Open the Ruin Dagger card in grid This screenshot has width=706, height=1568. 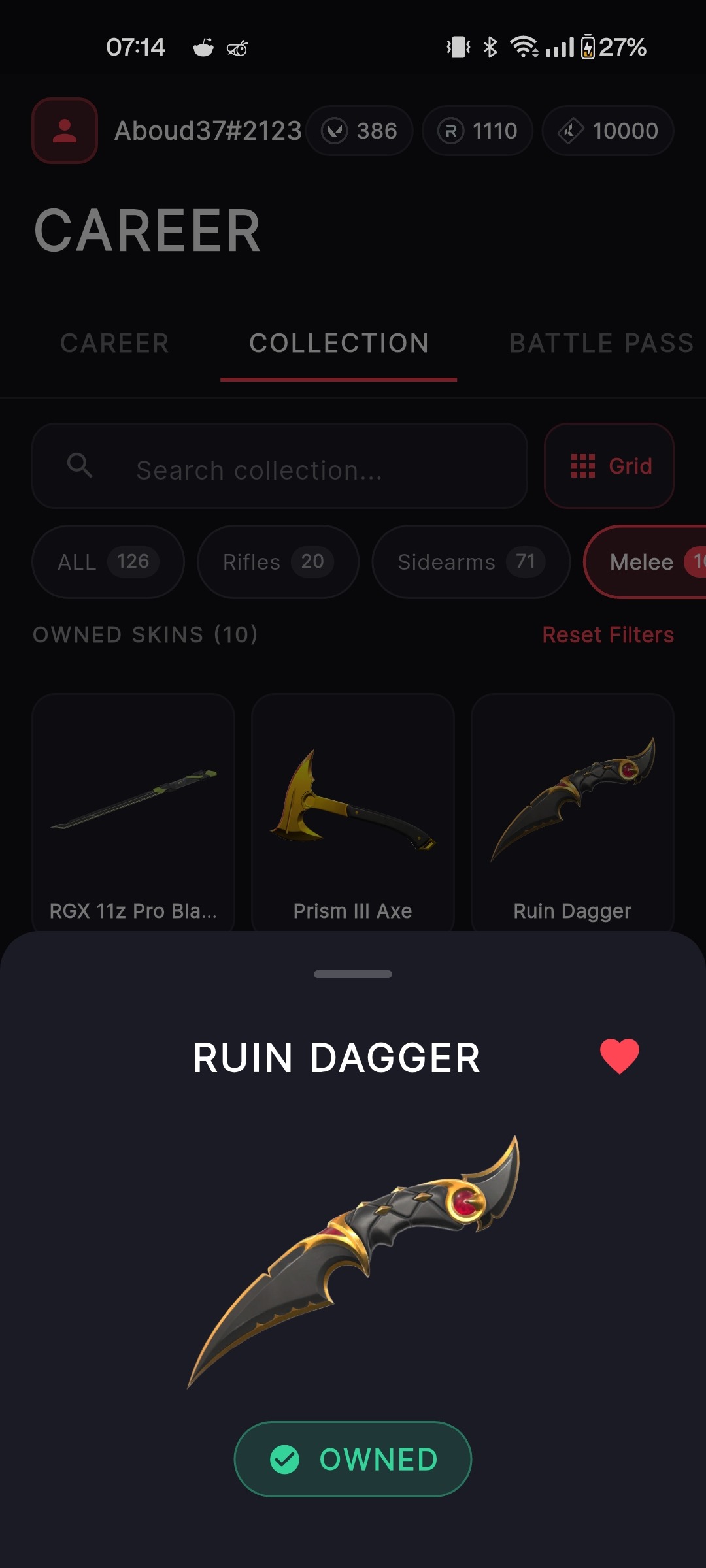coord(573,813)
